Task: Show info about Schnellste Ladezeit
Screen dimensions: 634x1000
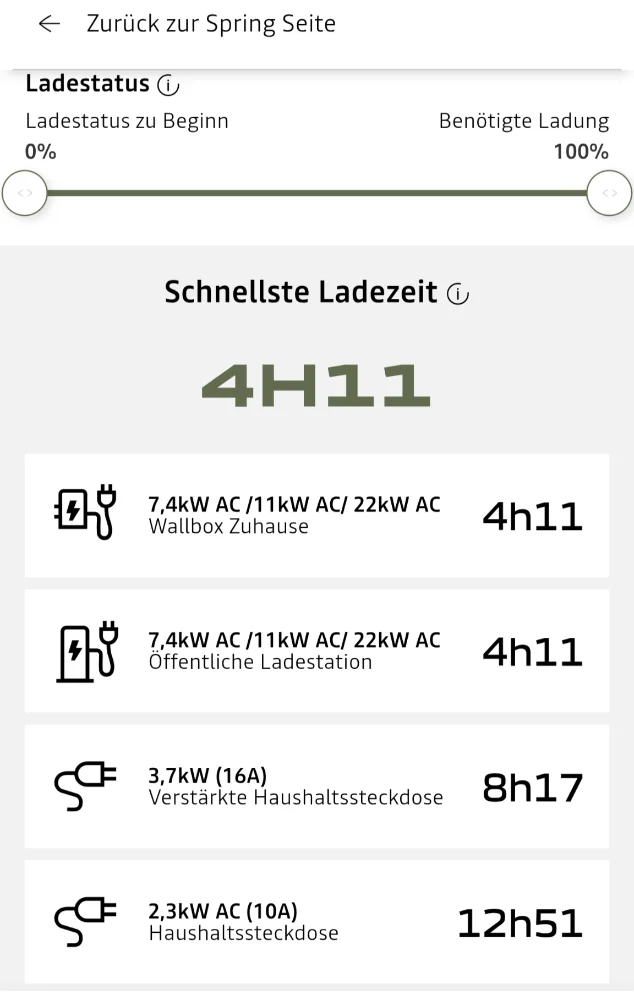Action: (x=458, y=294)
